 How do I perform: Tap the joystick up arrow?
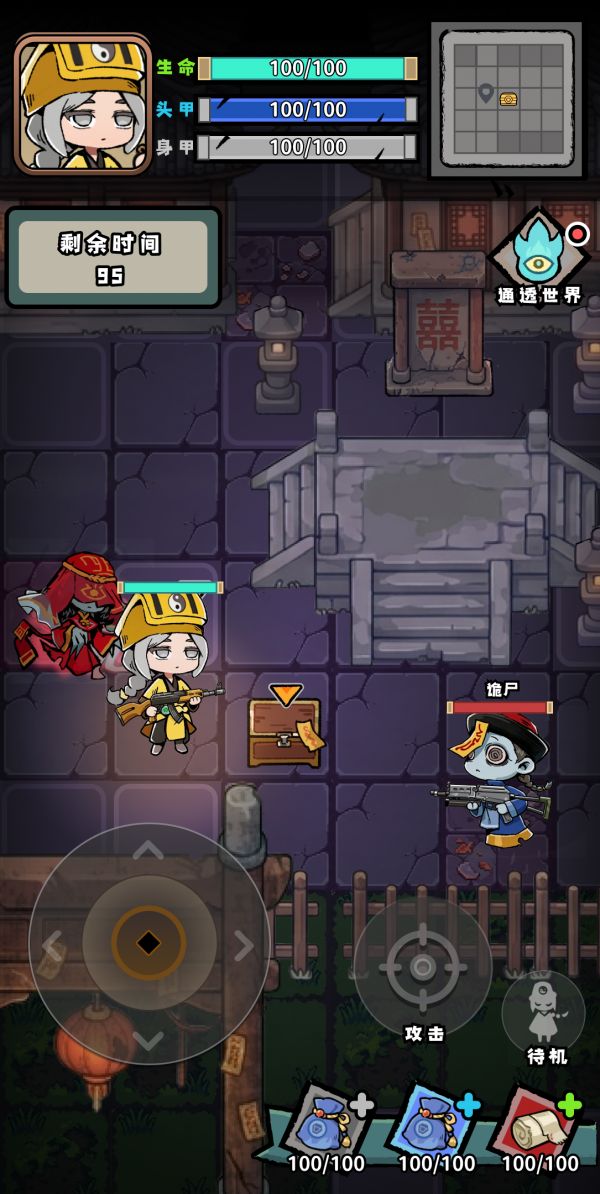pos(148,852)
